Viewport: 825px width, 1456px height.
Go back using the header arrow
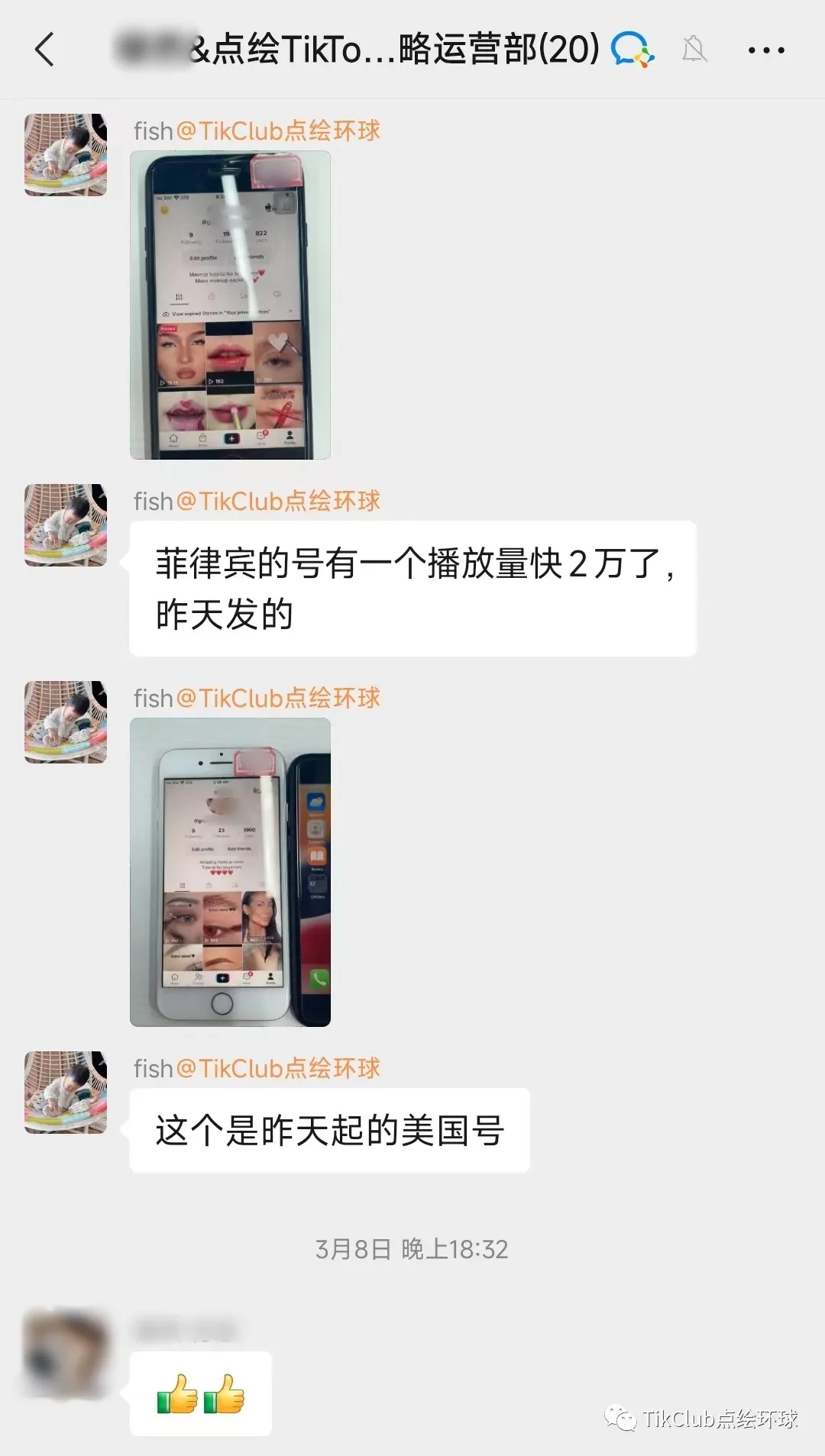click(45, 50)
